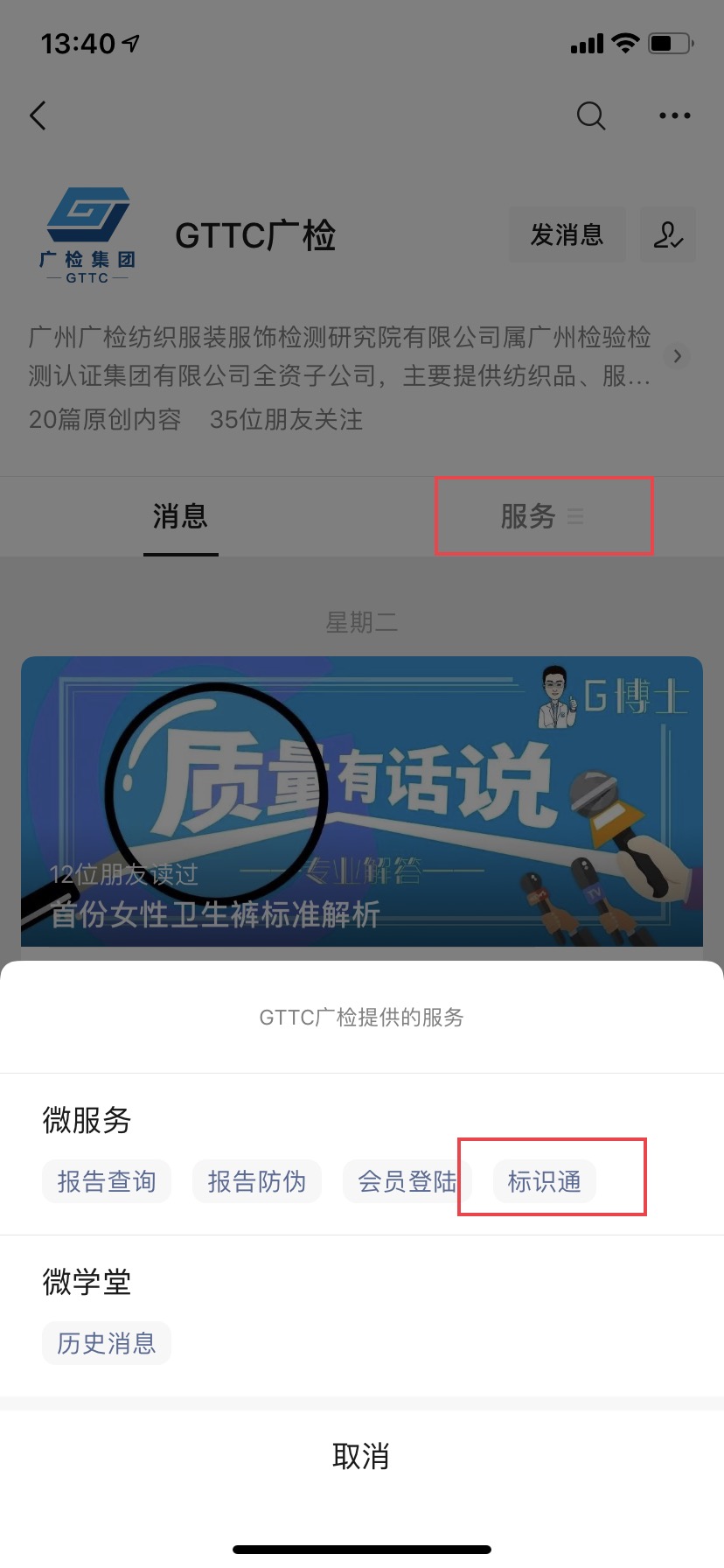
Task: Tap the following-status person icon
Action: click(668, 234)
